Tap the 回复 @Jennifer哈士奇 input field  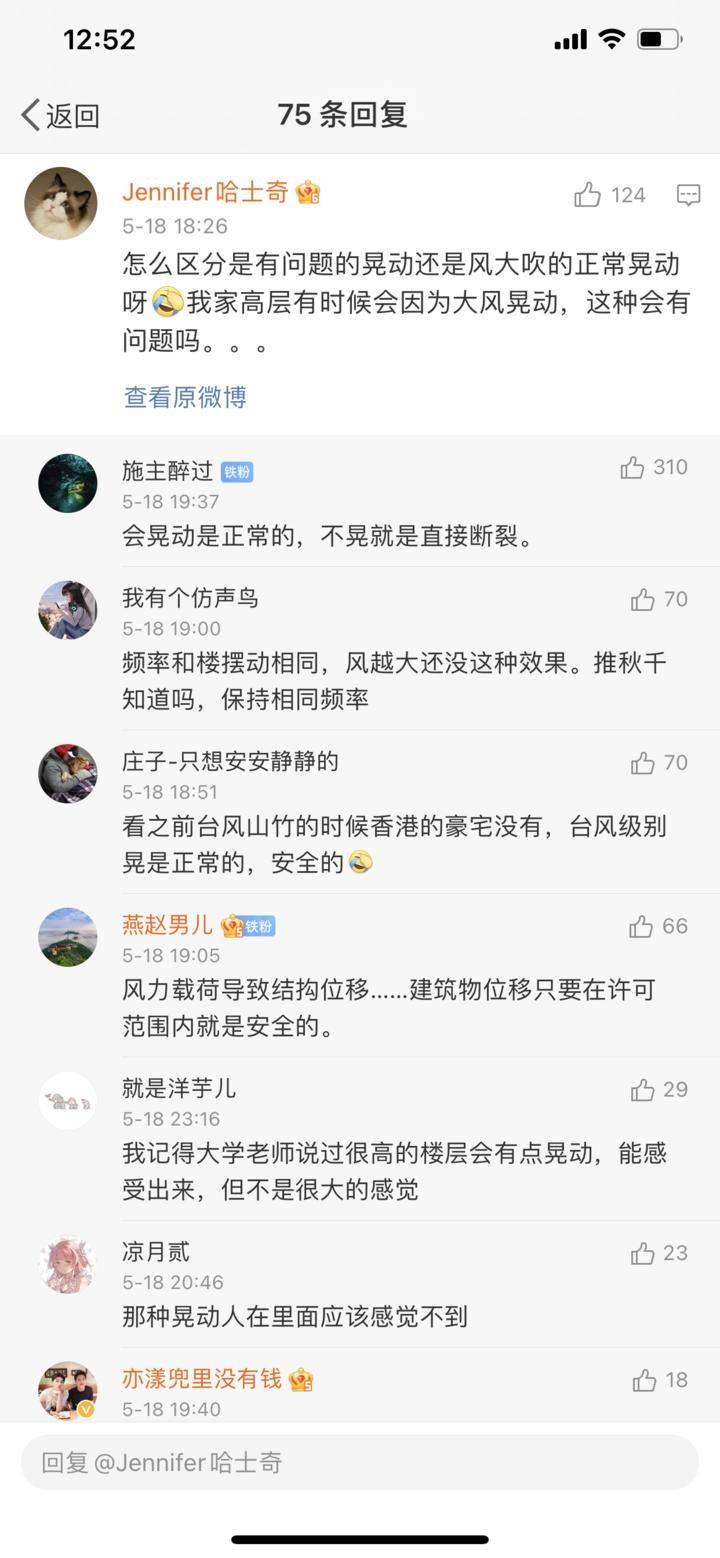(x=360, y=1462)
